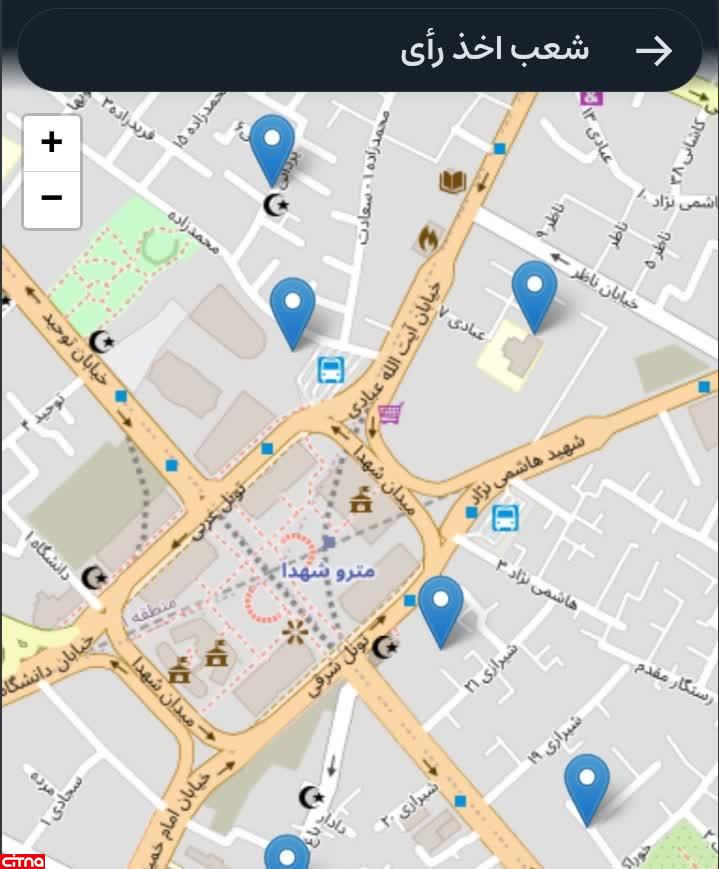Select the polling pin near Ebadi 7
The image size is (719, 869).
[534, 291]
